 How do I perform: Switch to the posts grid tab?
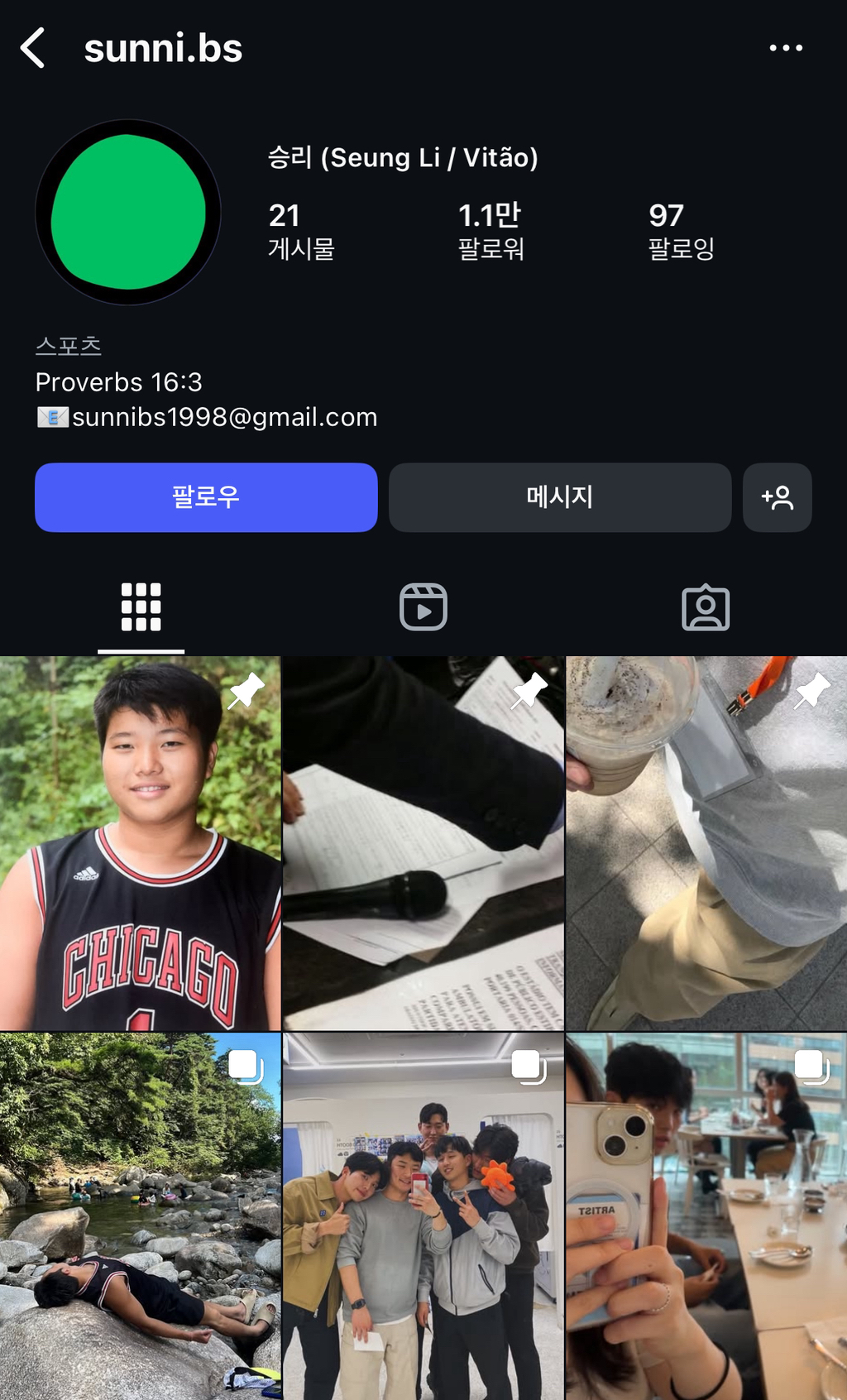[141, 607]
